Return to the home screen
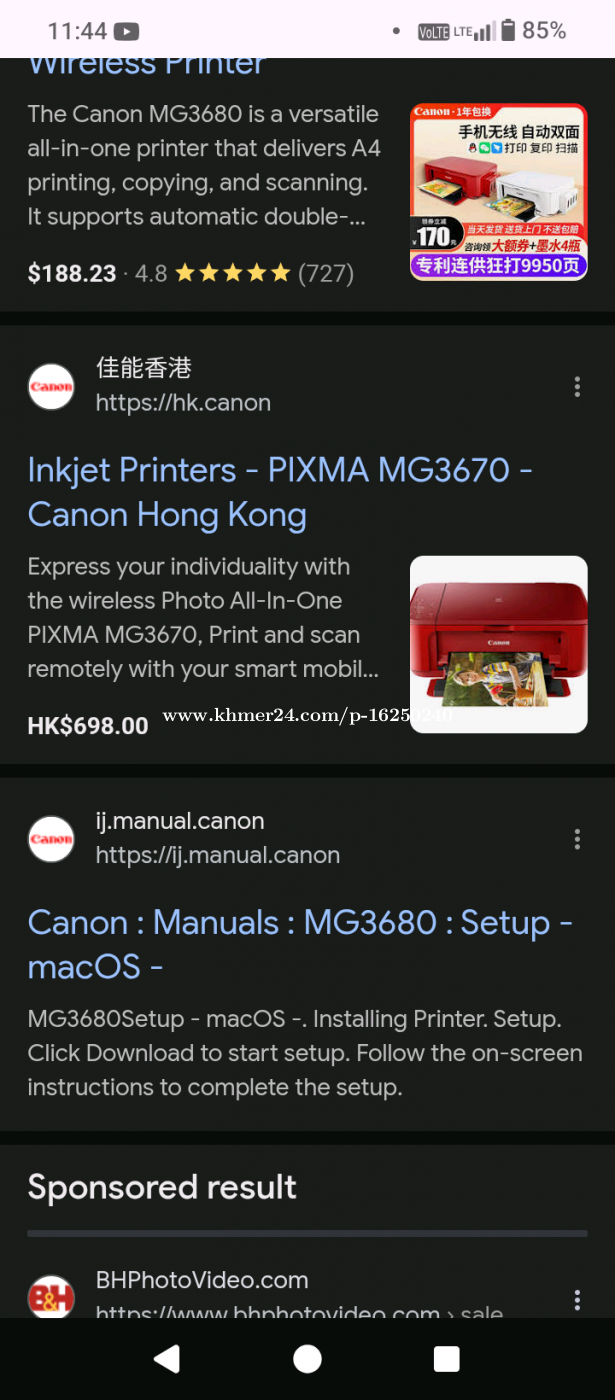615x1400 pixels. click(x=307, y=1359)
